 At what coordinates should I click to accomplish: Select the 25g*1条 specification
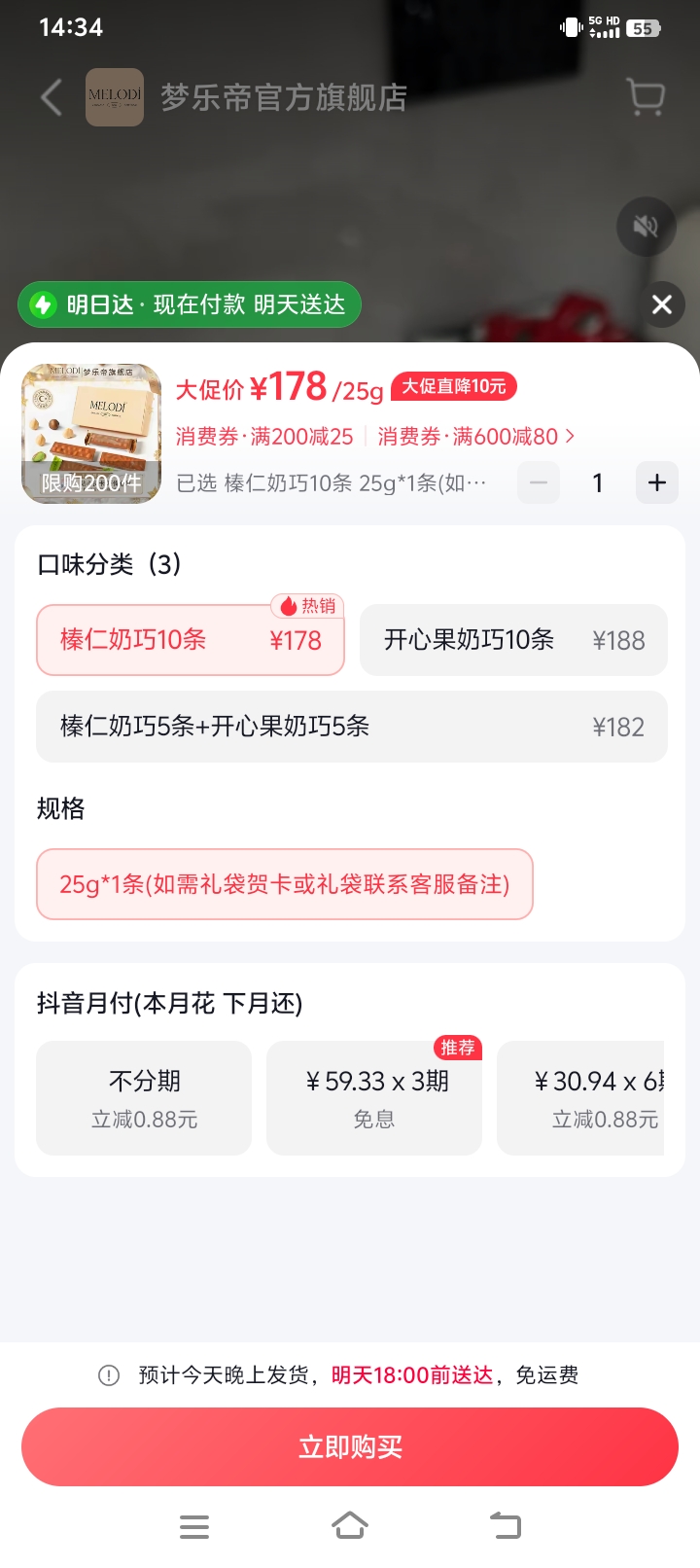pos(285,884)
